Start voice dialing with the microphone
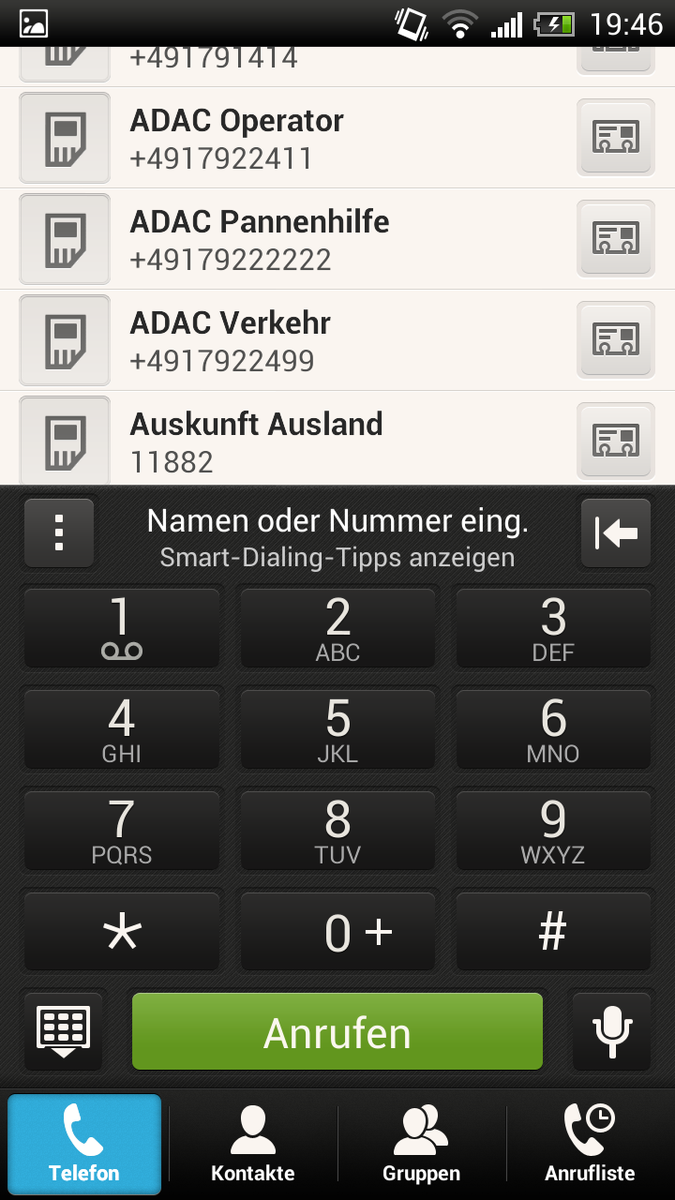 point(610,1031)
